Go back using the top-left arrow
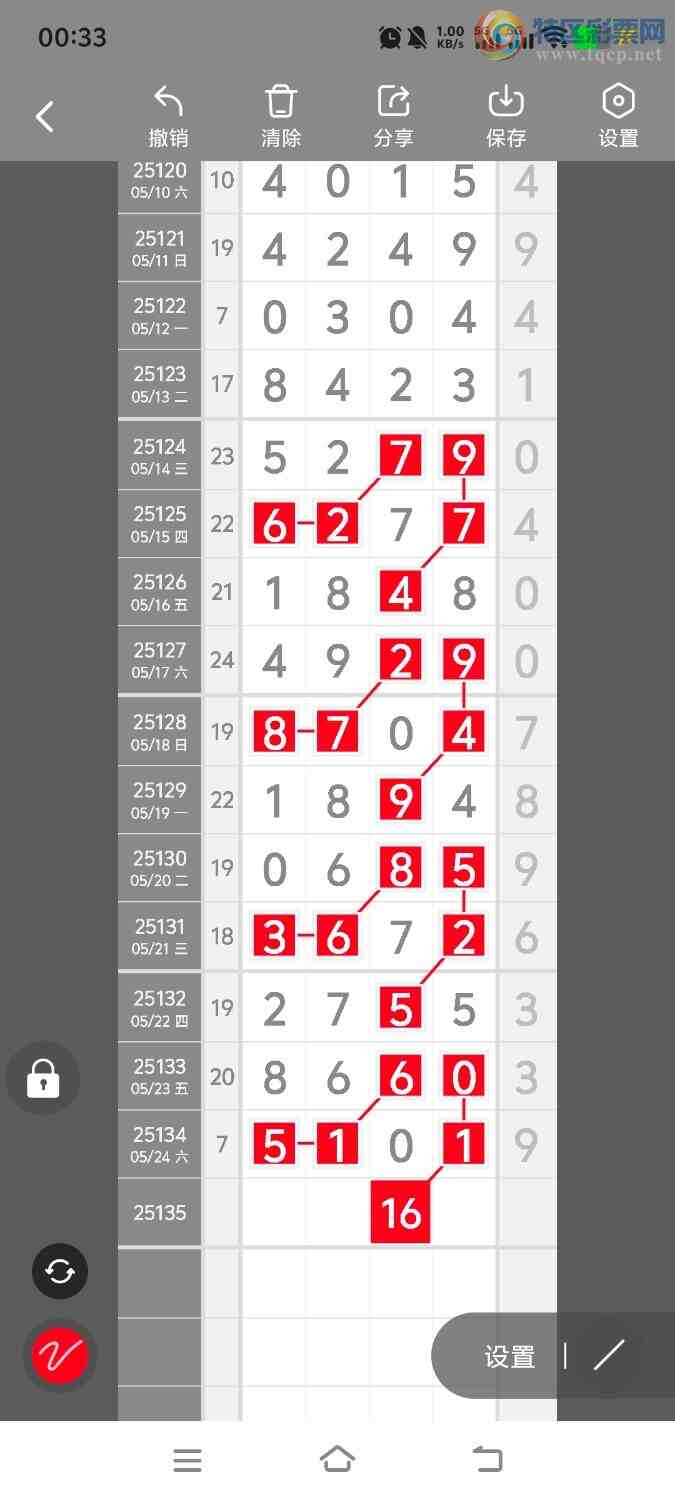The width and height of the screenshot is (675, 1500). pos(45,117)
